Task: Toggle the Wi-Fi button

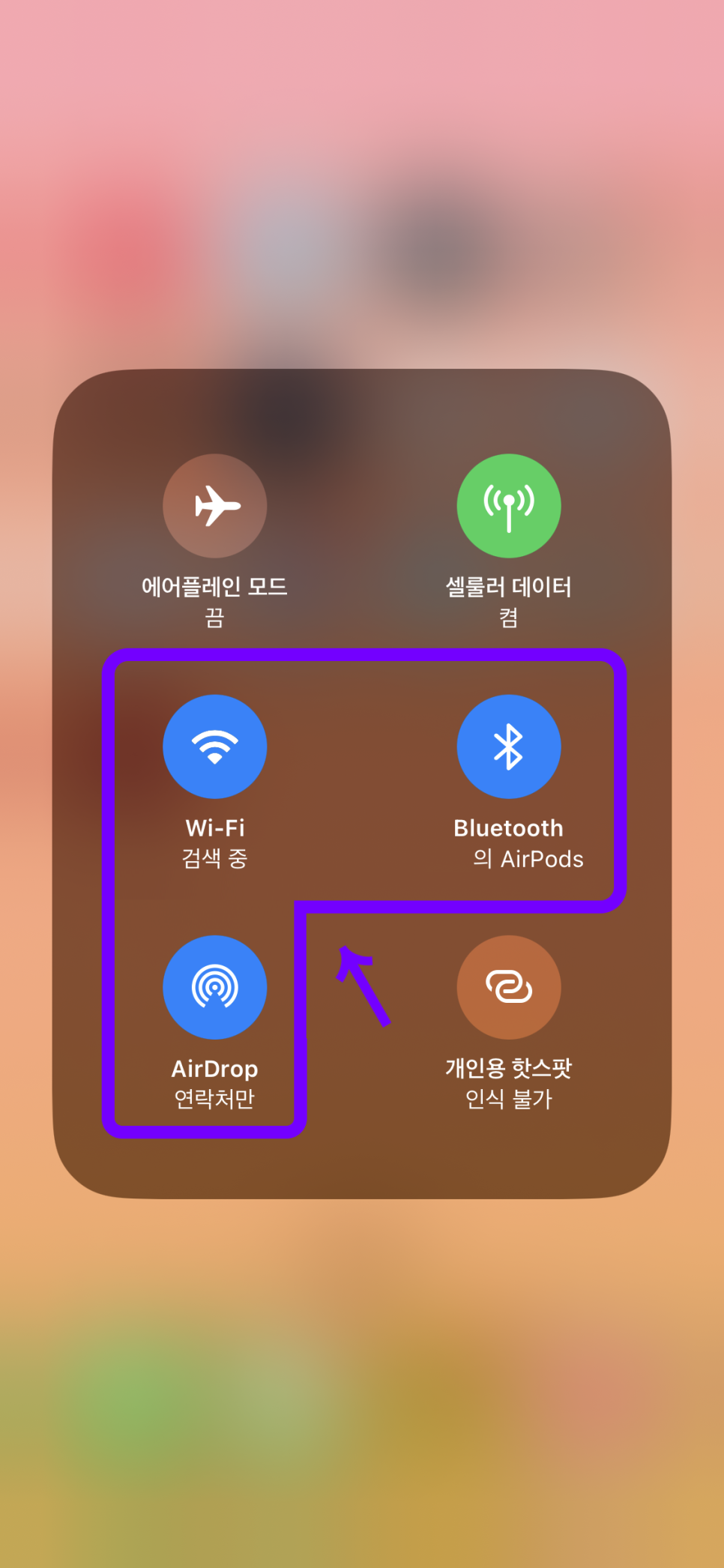Action: (215, 747)
